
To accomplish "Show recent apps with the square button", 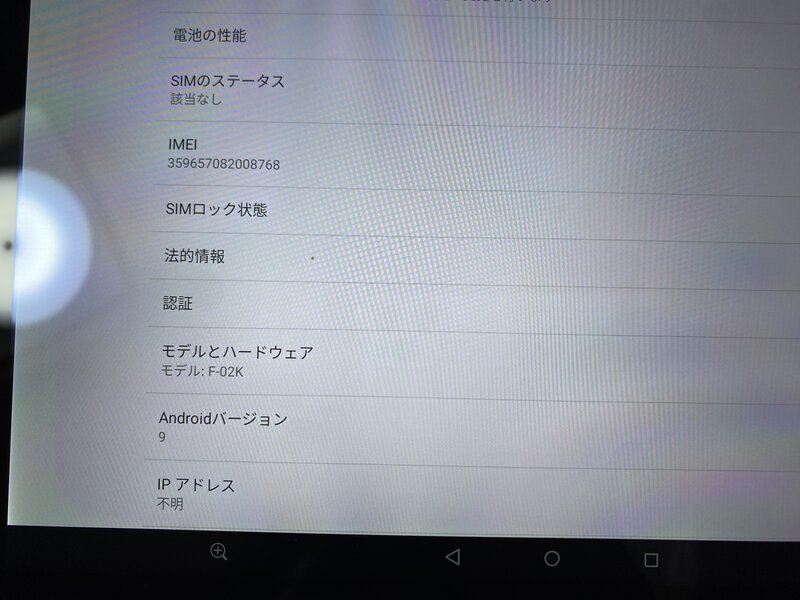I will pyautogui.click(x=651, y=560).
